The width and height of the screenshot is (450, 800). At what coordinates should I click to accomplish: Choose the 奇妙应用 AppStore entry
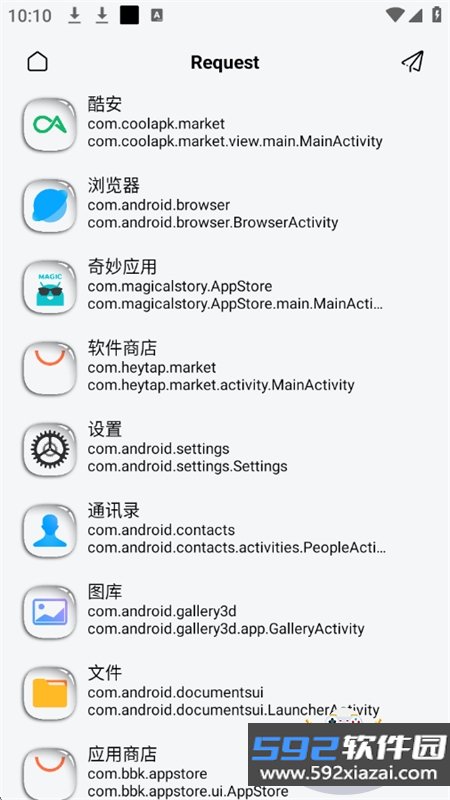(225, 286)
